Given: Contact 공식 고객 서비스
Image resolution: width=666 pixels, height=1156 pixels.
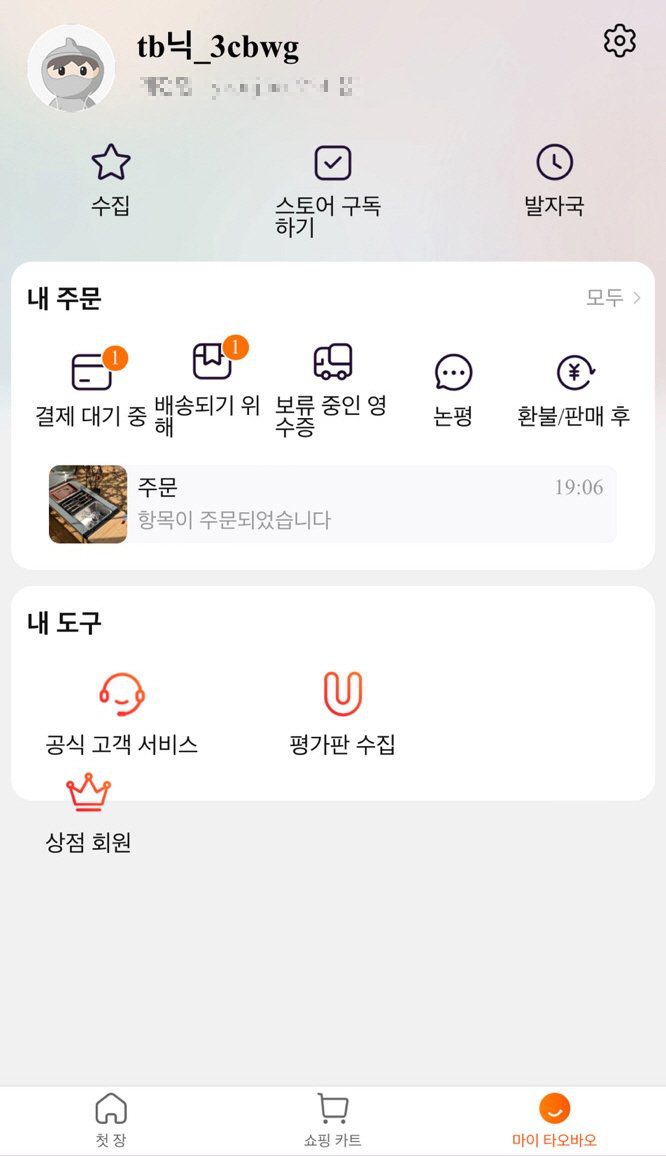Looking at the screenshot, I should click(122, 713).
